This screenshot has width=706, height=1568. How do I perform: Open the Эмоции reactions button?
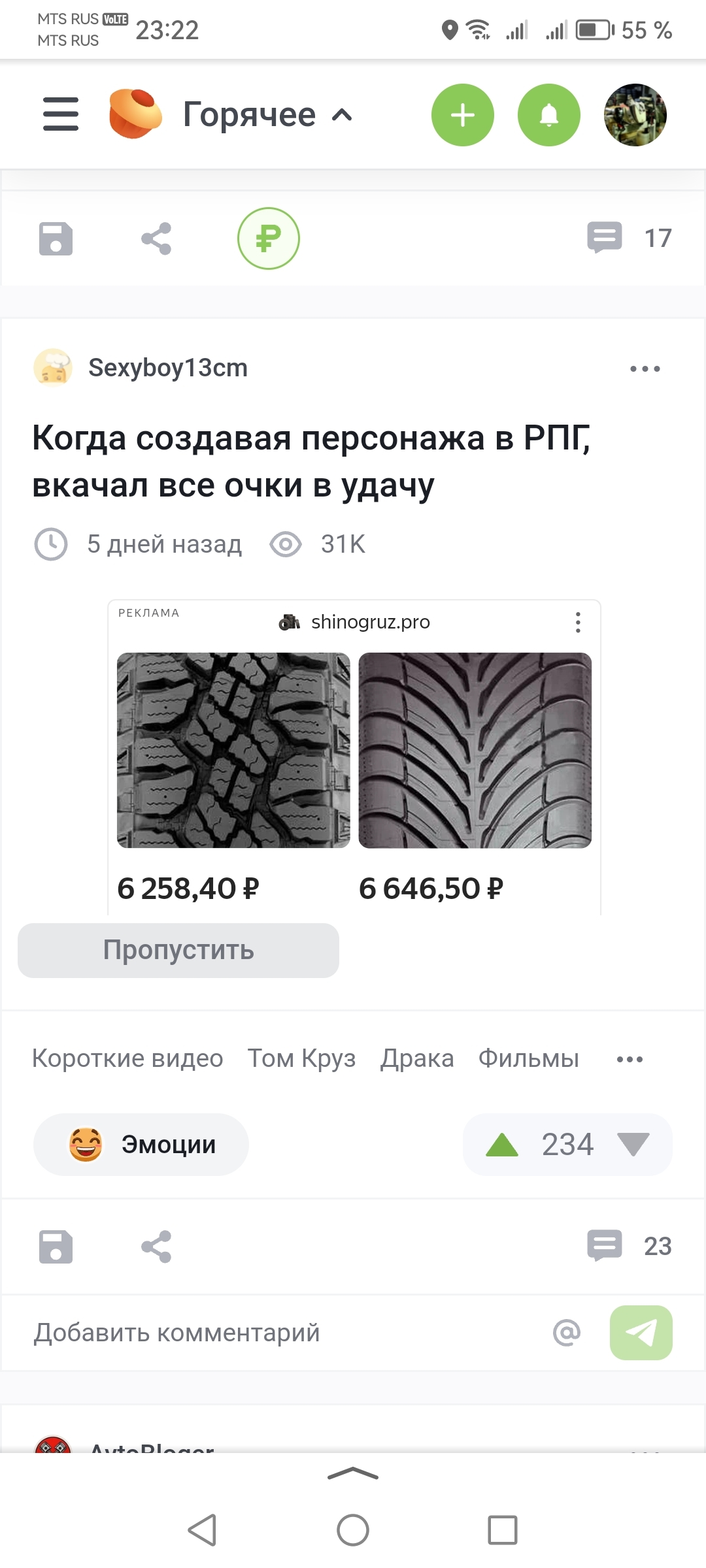click(141, 1145)
